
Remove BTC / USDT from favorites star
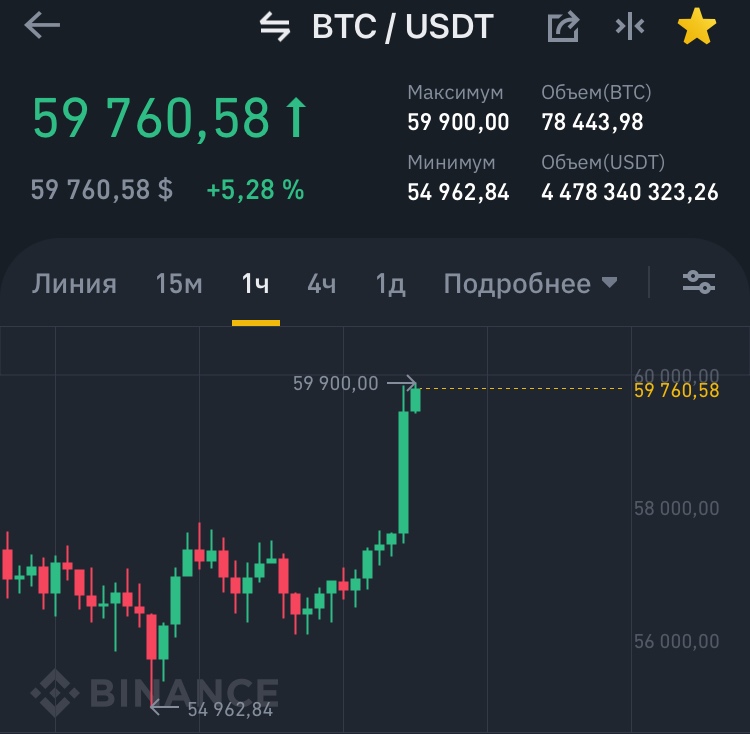(x=697, y=27)
